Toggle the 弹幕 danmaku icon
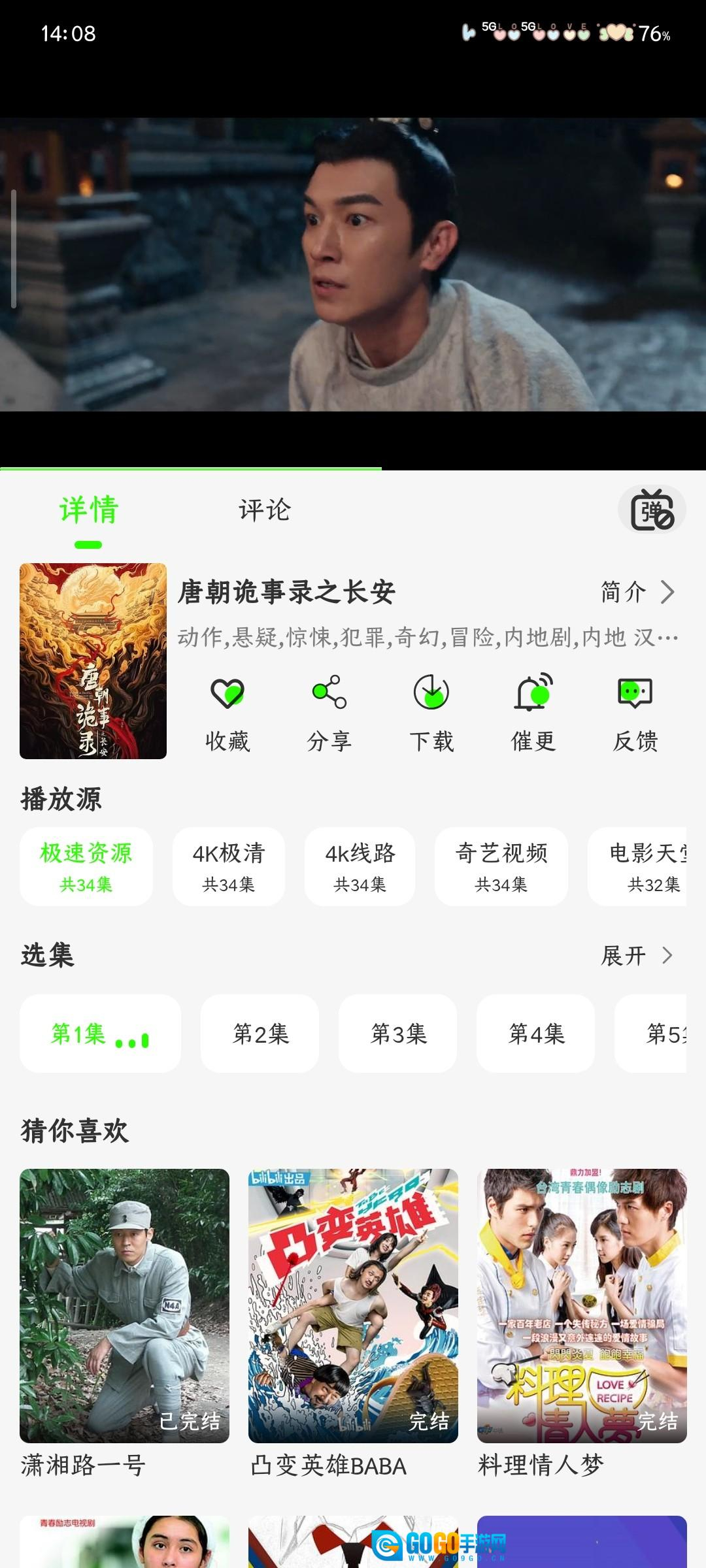The image size is (706, 1568). 651,510
